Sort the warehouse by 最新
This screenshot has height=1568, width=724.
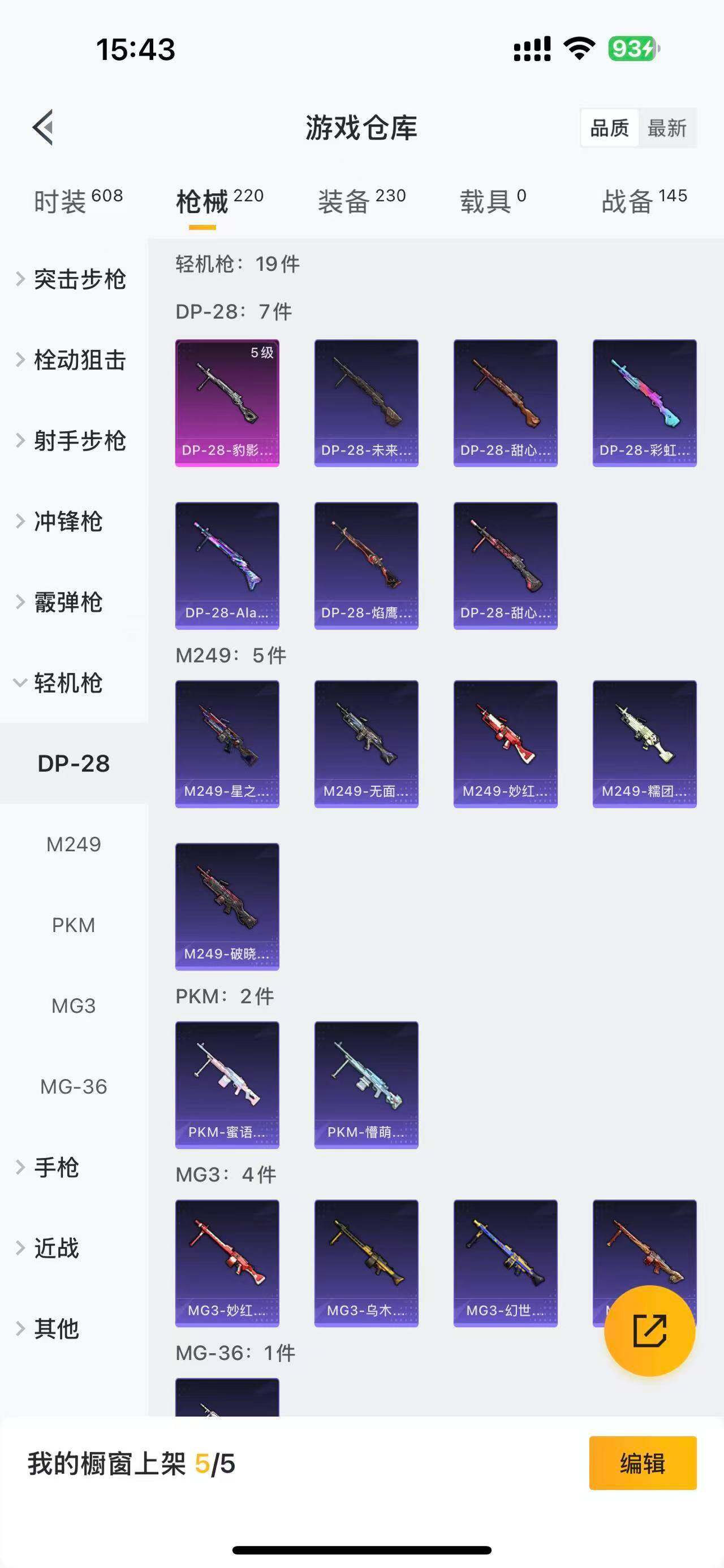coord(667,128)
